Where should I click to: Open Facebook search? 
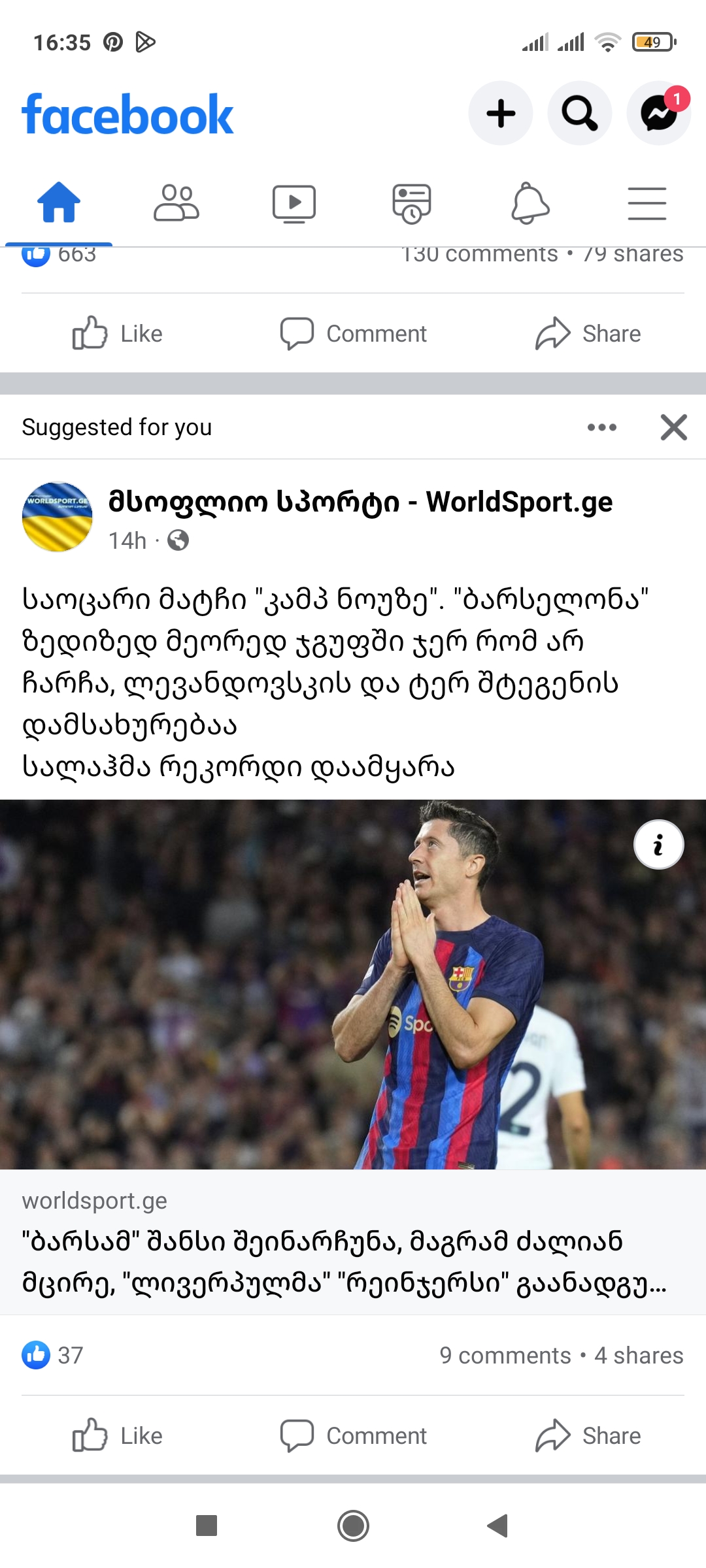click(580, 113)
